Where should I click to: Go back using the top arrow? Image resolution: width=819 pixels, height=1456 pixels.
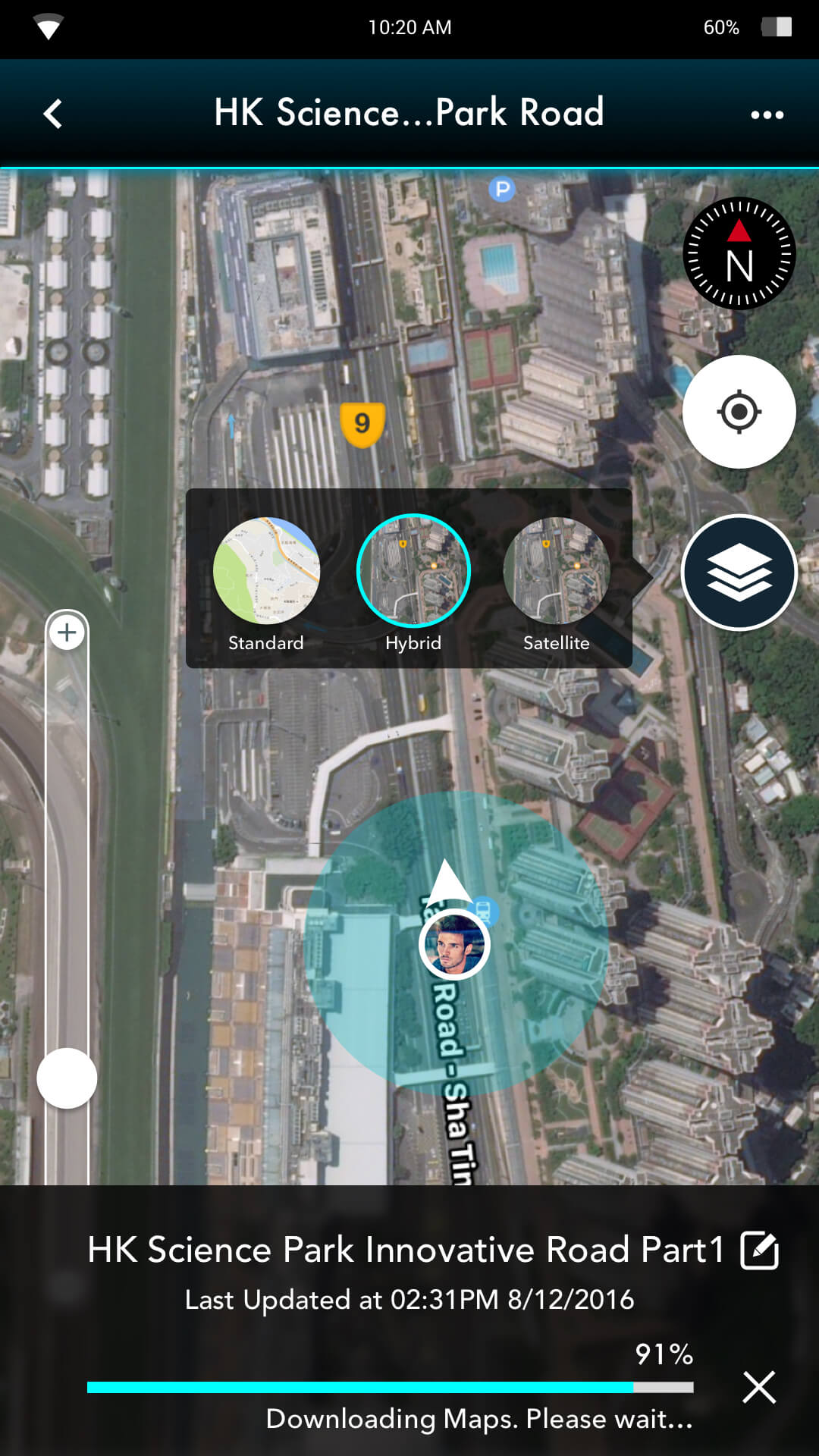(53, 115)
